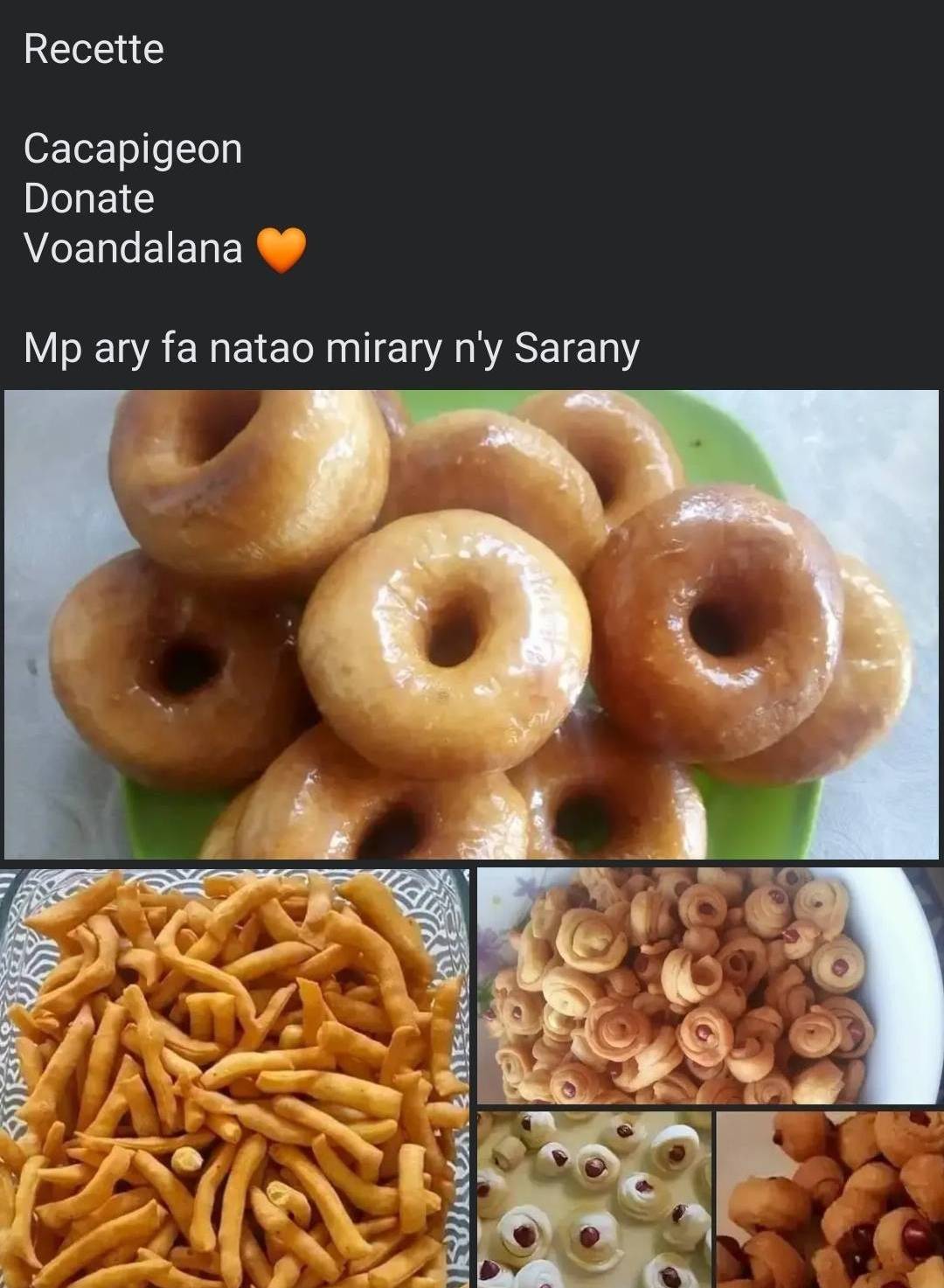Open the raw dough rolls photo
Screen dimensions: 944x1288
pyautogui.click(x=594, y=1200)
